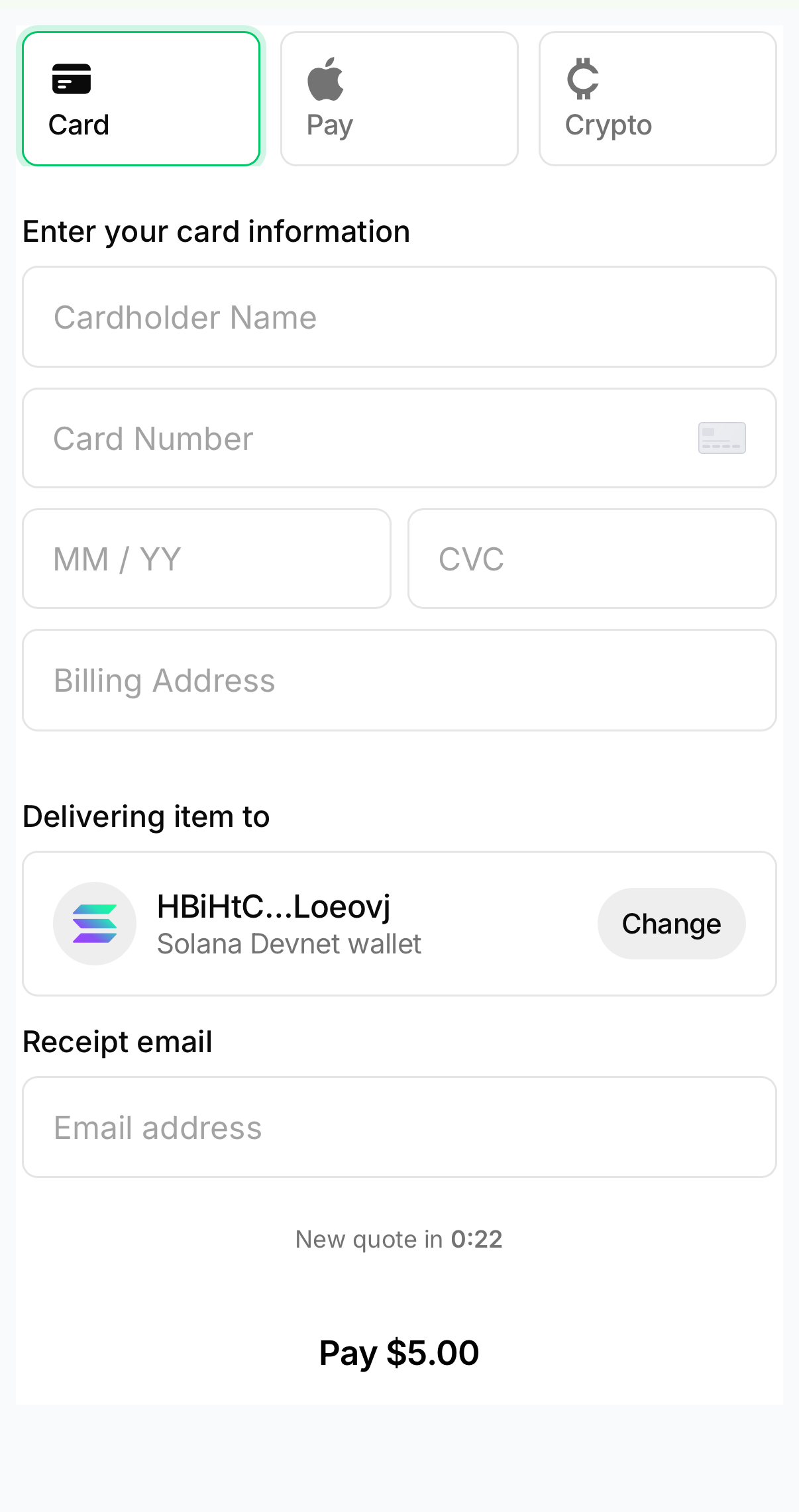This screenshot has height=1512, width=799.
Task: Click the card graphic inside the Card Number field
Action: [721, 437]
